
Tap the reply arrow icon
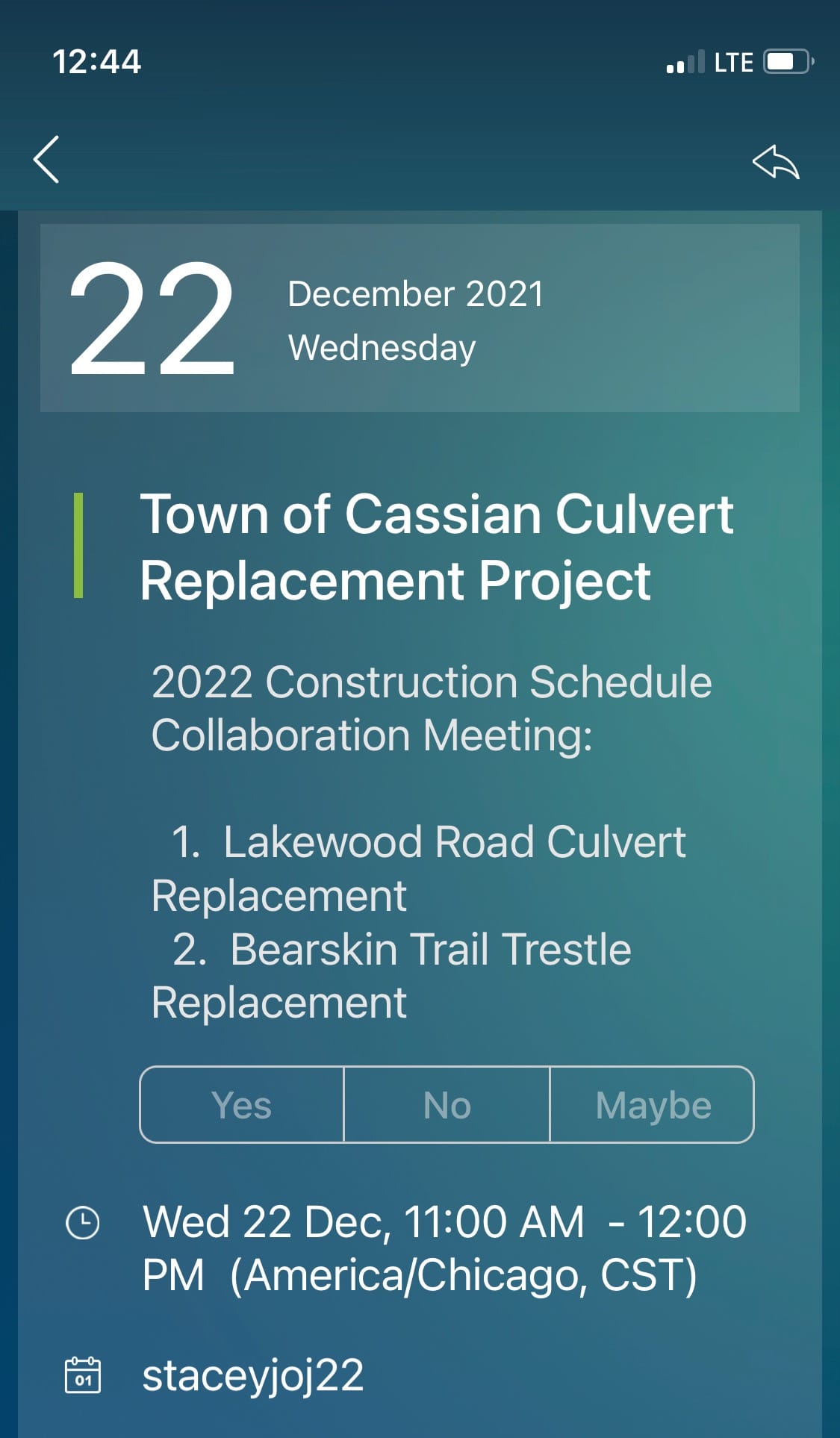(x=776, y=161)
